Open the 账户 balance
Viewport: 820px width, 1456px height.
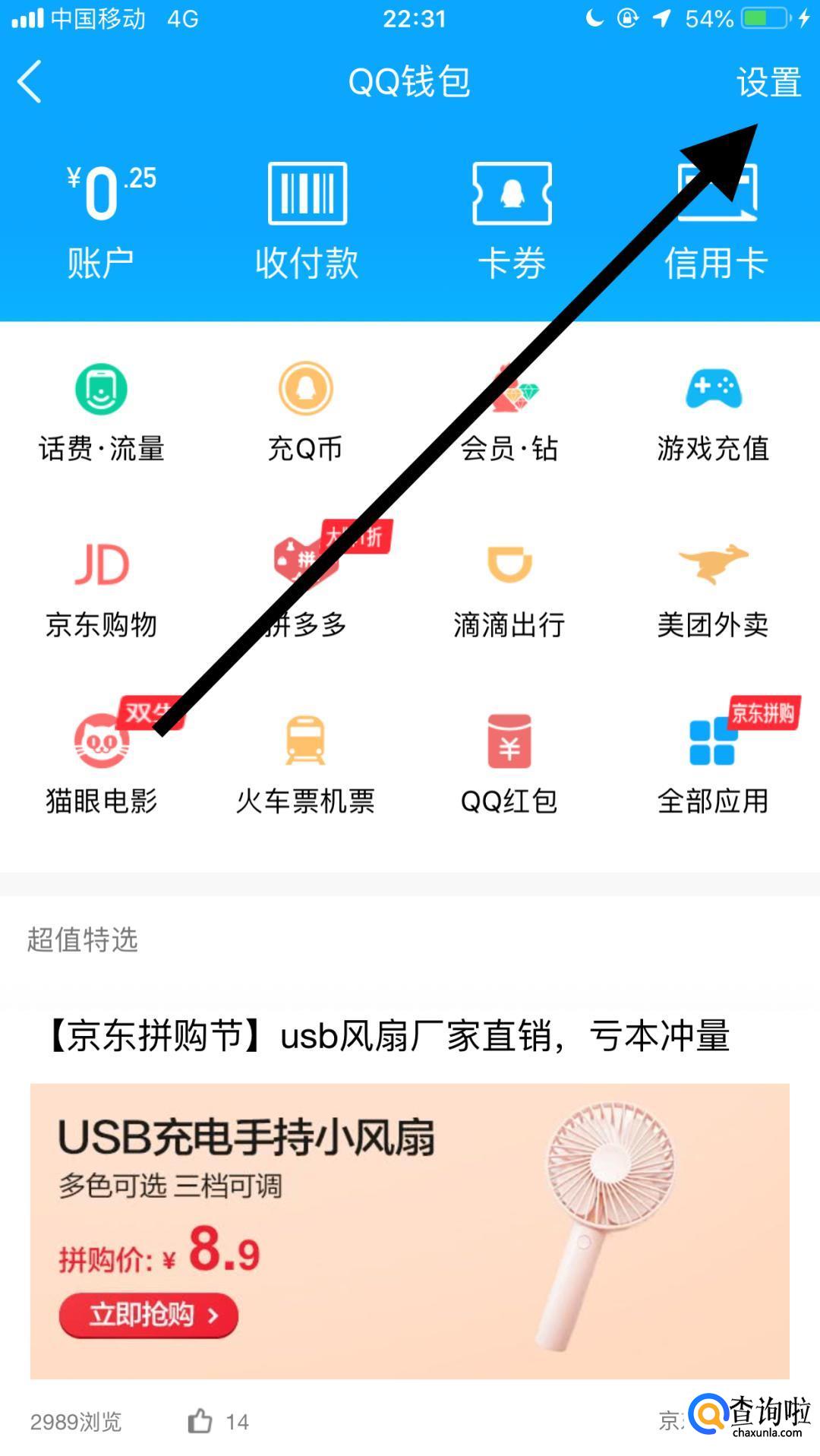(101, 220)
